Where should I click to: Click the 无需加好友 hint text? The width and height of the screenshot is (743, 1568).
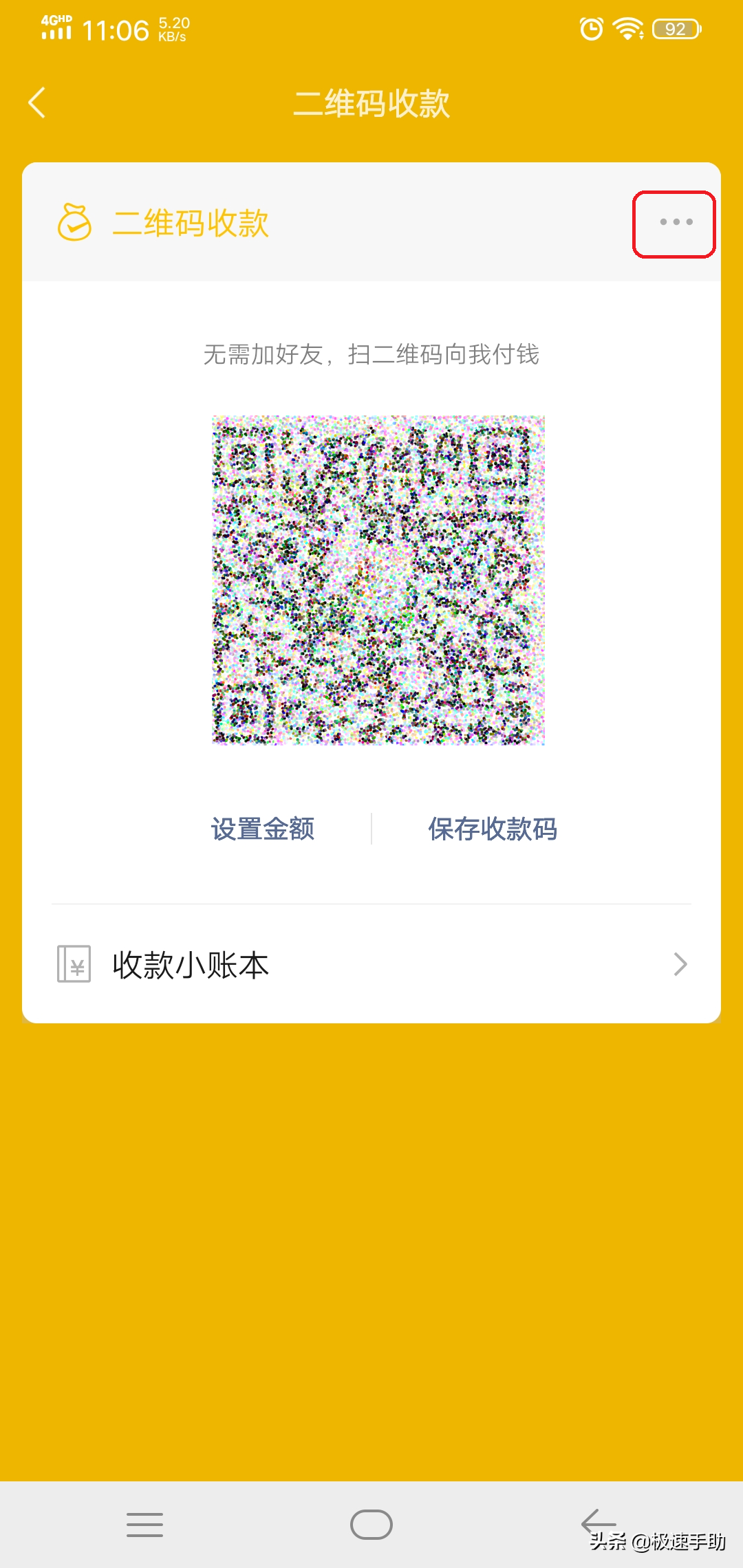(x=371, y=354)
